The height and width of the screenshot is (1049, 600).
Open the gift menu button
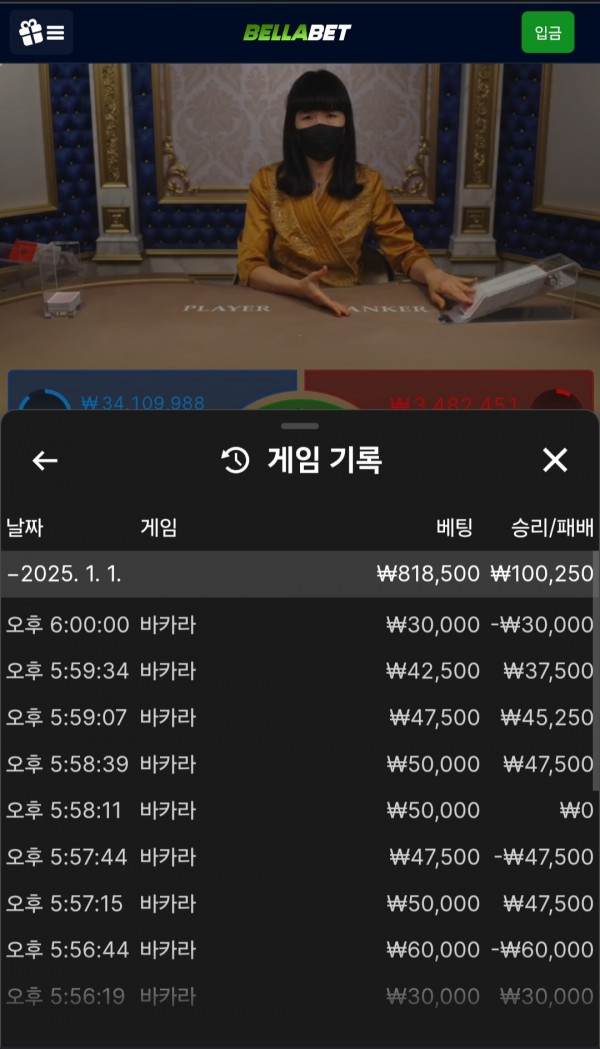[x=41, y=32]
